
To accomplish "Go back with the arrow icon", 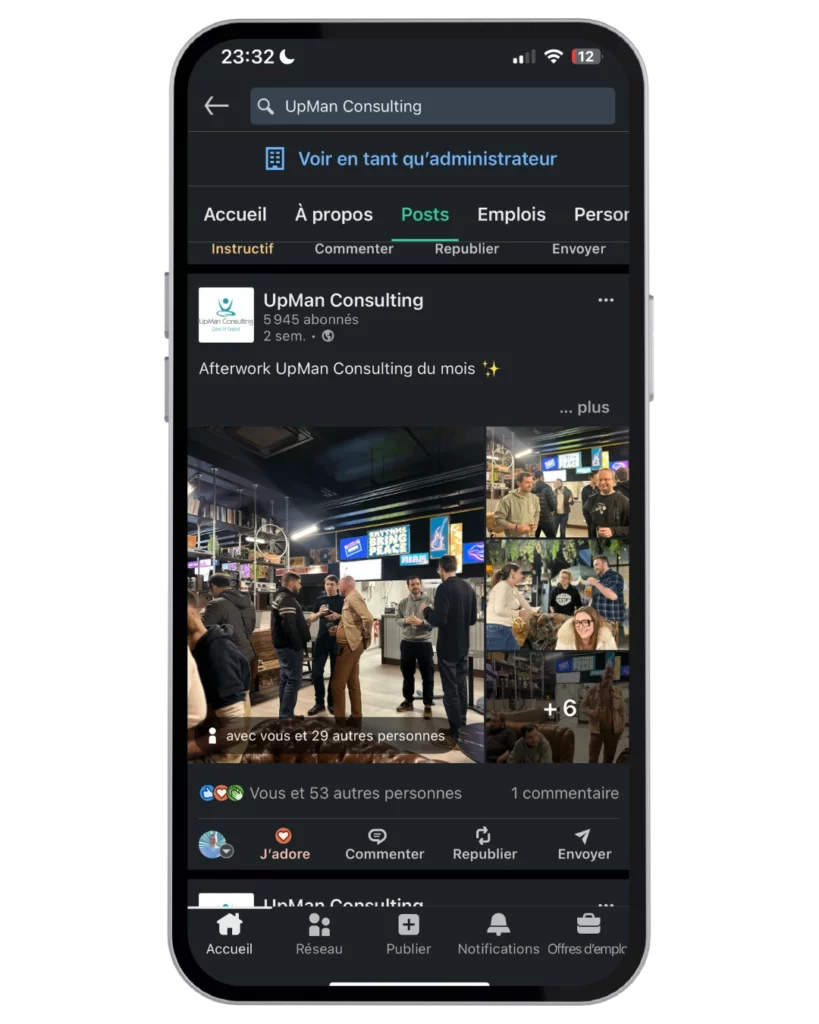I will (x=216, y=106).
